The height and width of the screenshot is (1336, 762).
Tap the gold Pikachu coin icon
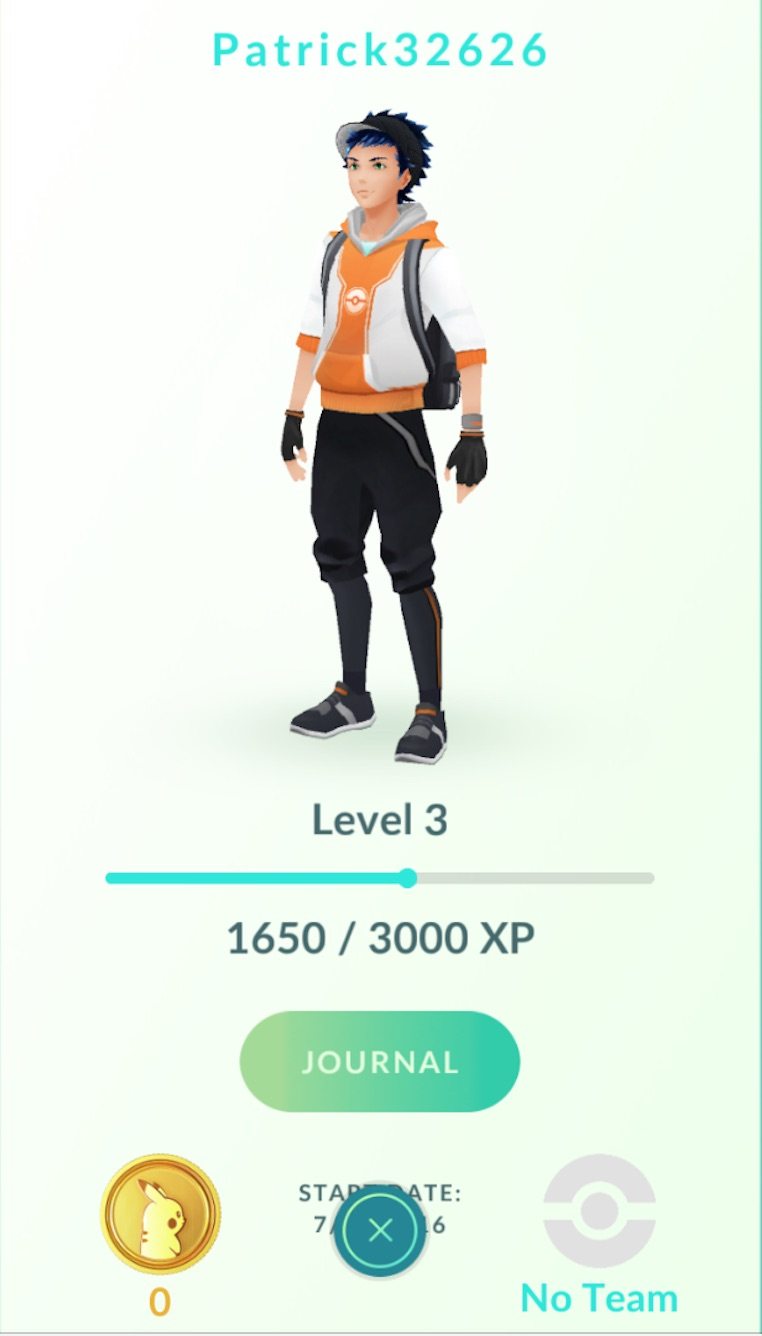click(160, 1214)
